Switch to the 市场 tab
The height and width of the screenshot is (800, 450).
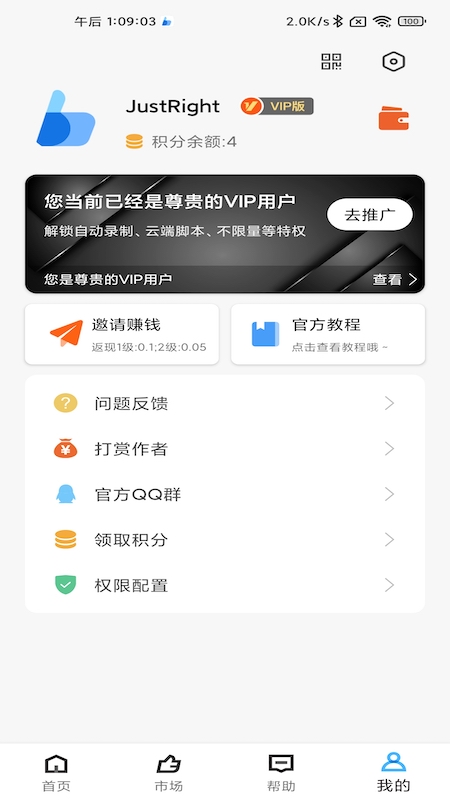pos(168,772)
